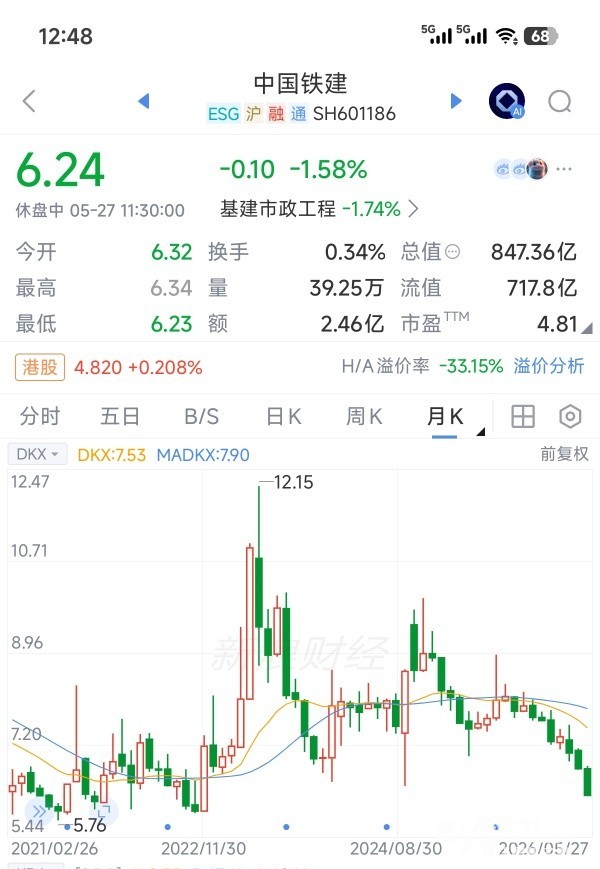Open the three-dot more menu
Screen dimensions: 600x869
coord(564,169)
